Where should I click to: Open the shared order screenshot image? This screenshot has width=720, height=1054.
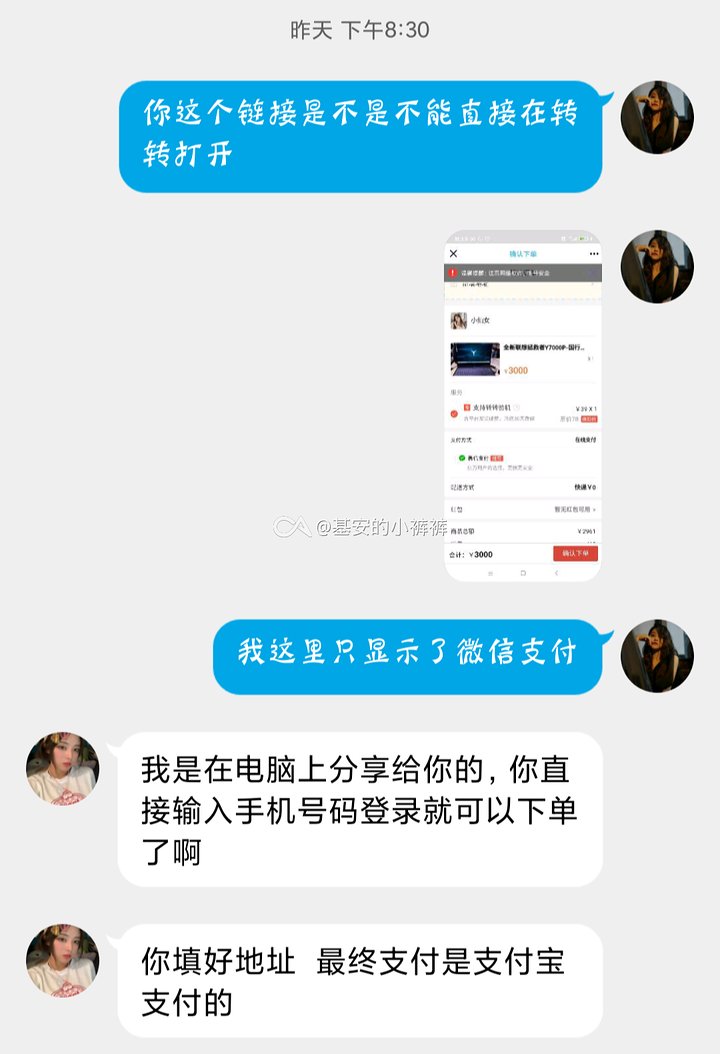pyautogui.click(x=522, y=405)
